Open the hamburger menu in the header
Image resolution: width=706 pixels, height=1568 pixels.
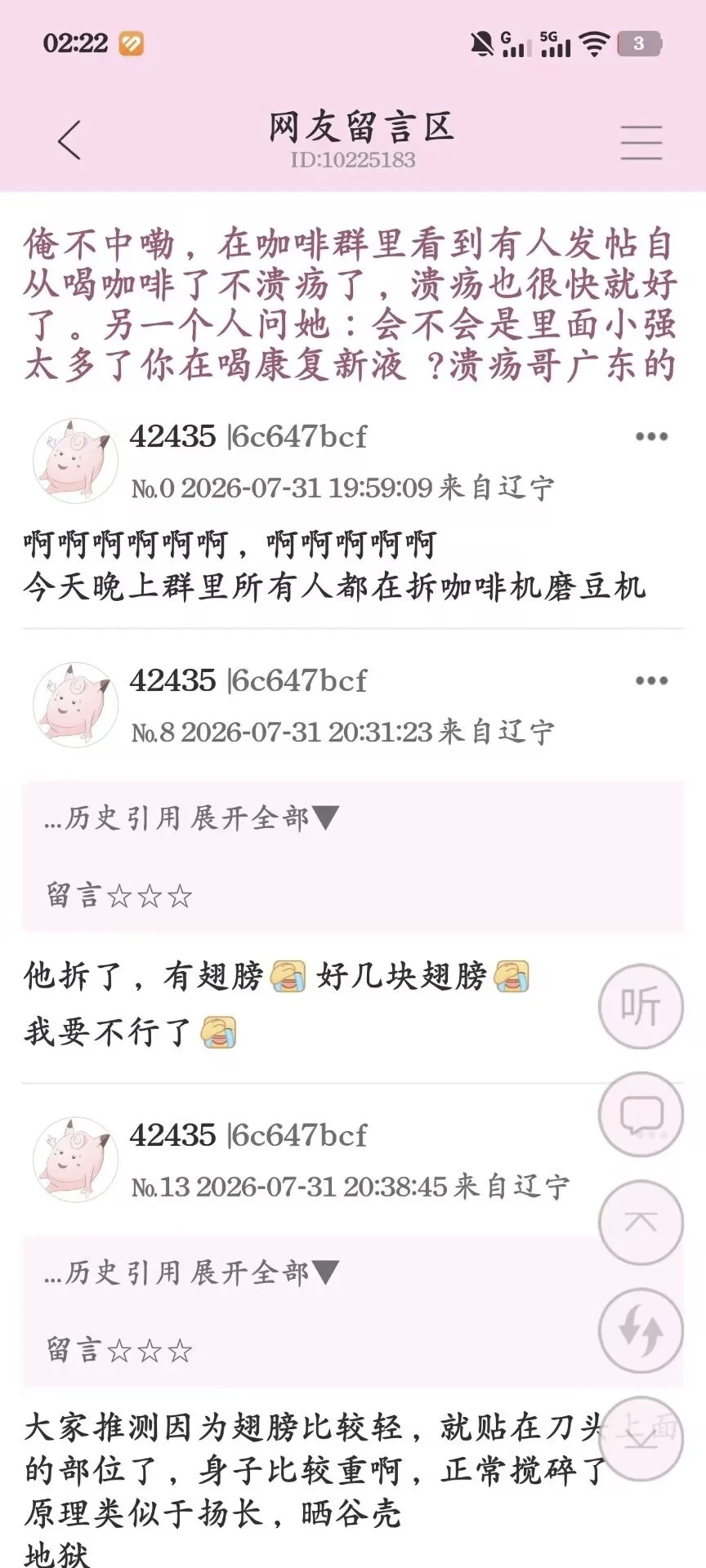coord(641,143)
